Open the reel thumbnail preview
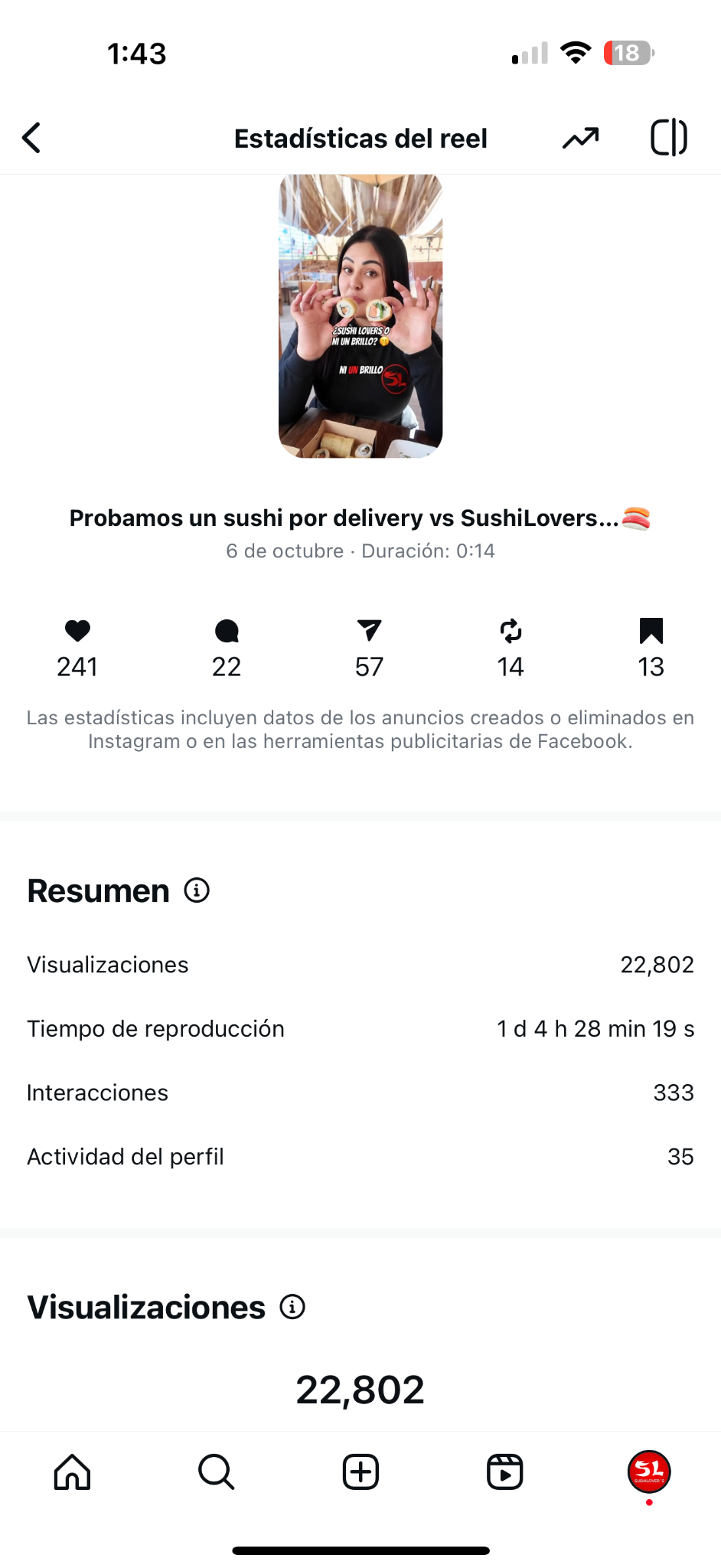 [x=360, y=316]
